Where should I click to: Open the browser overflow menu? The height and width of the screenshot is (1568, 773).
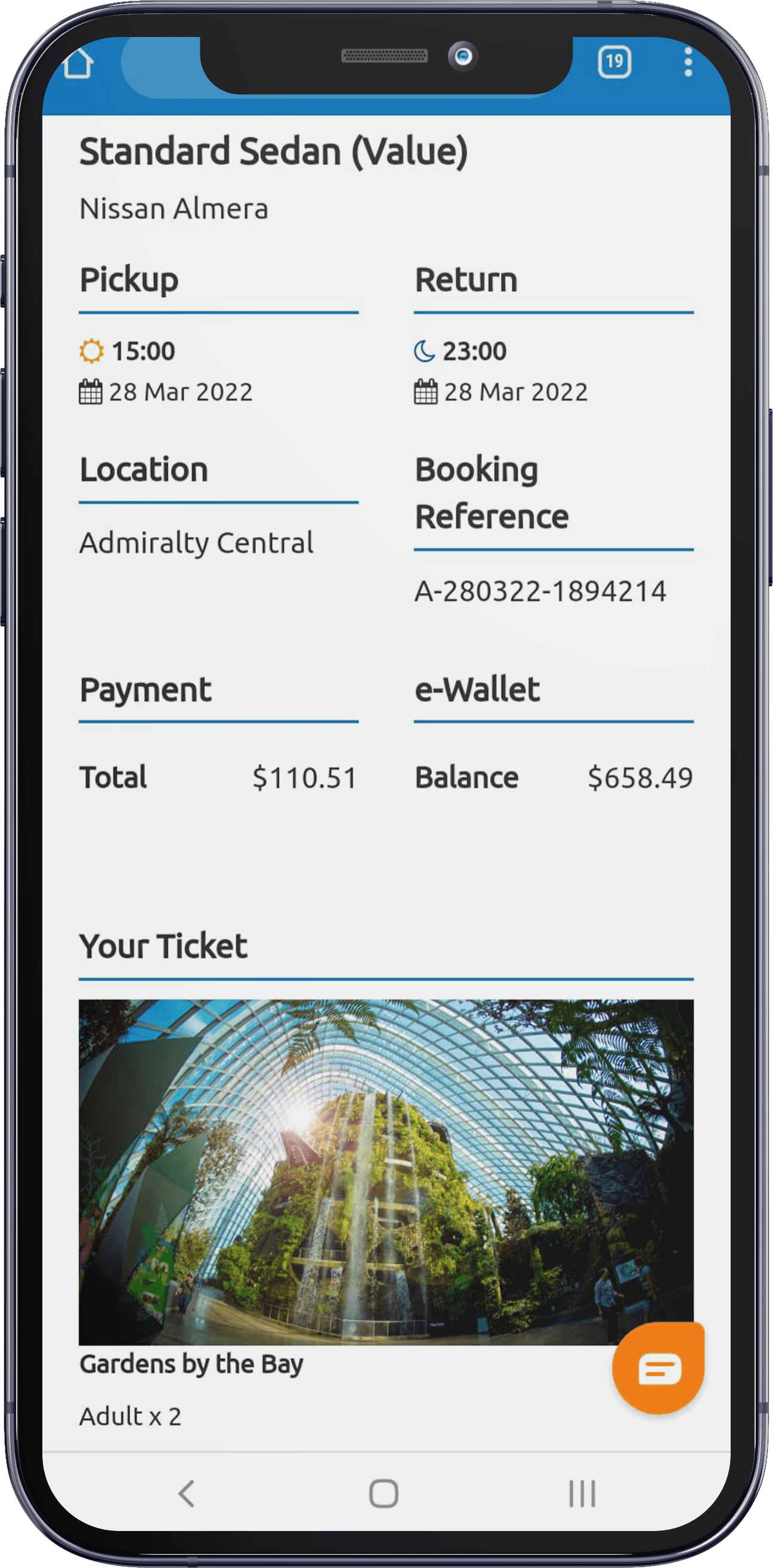click(688, 62)
